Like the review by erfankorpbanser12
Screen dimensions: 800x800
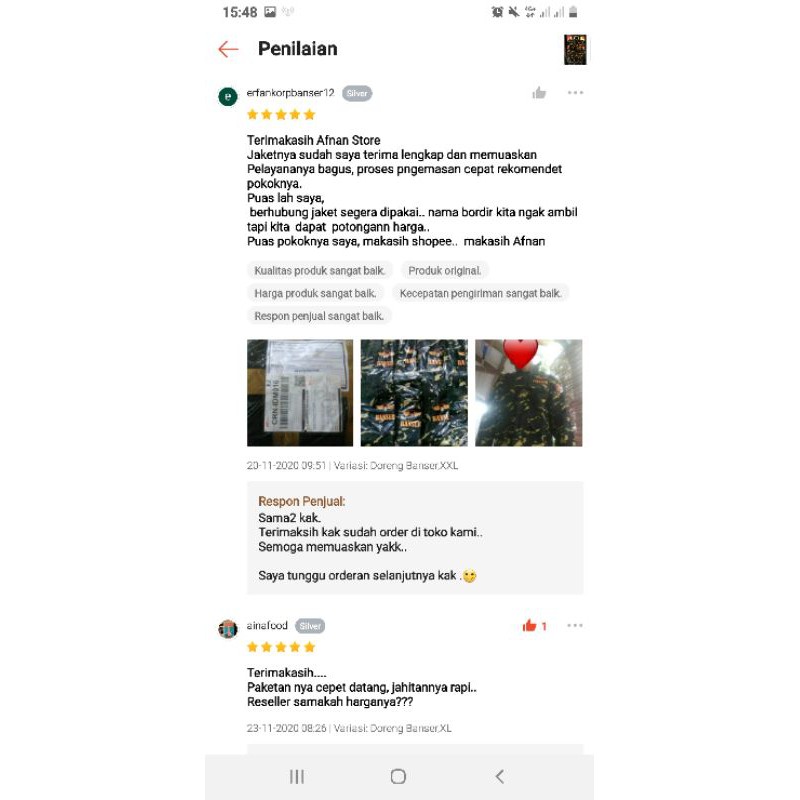539,93
